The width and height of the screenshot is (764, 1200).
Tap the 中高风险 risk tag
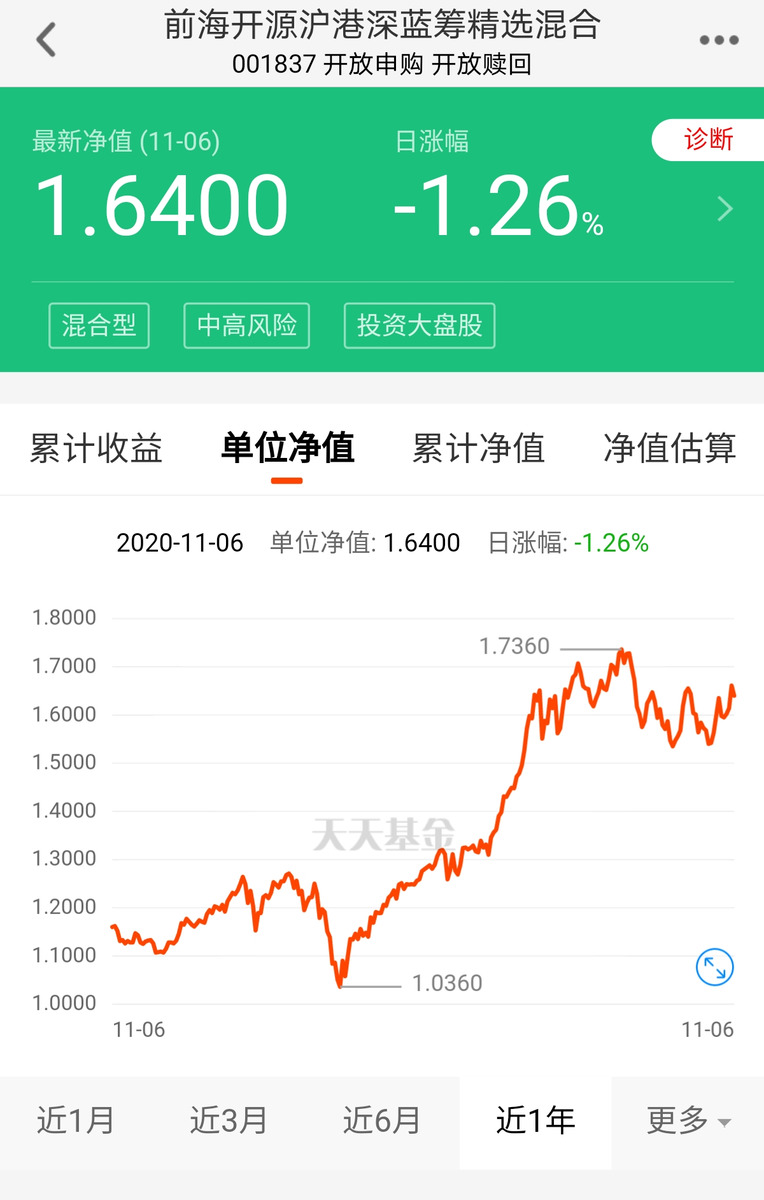tap(247, 326)
